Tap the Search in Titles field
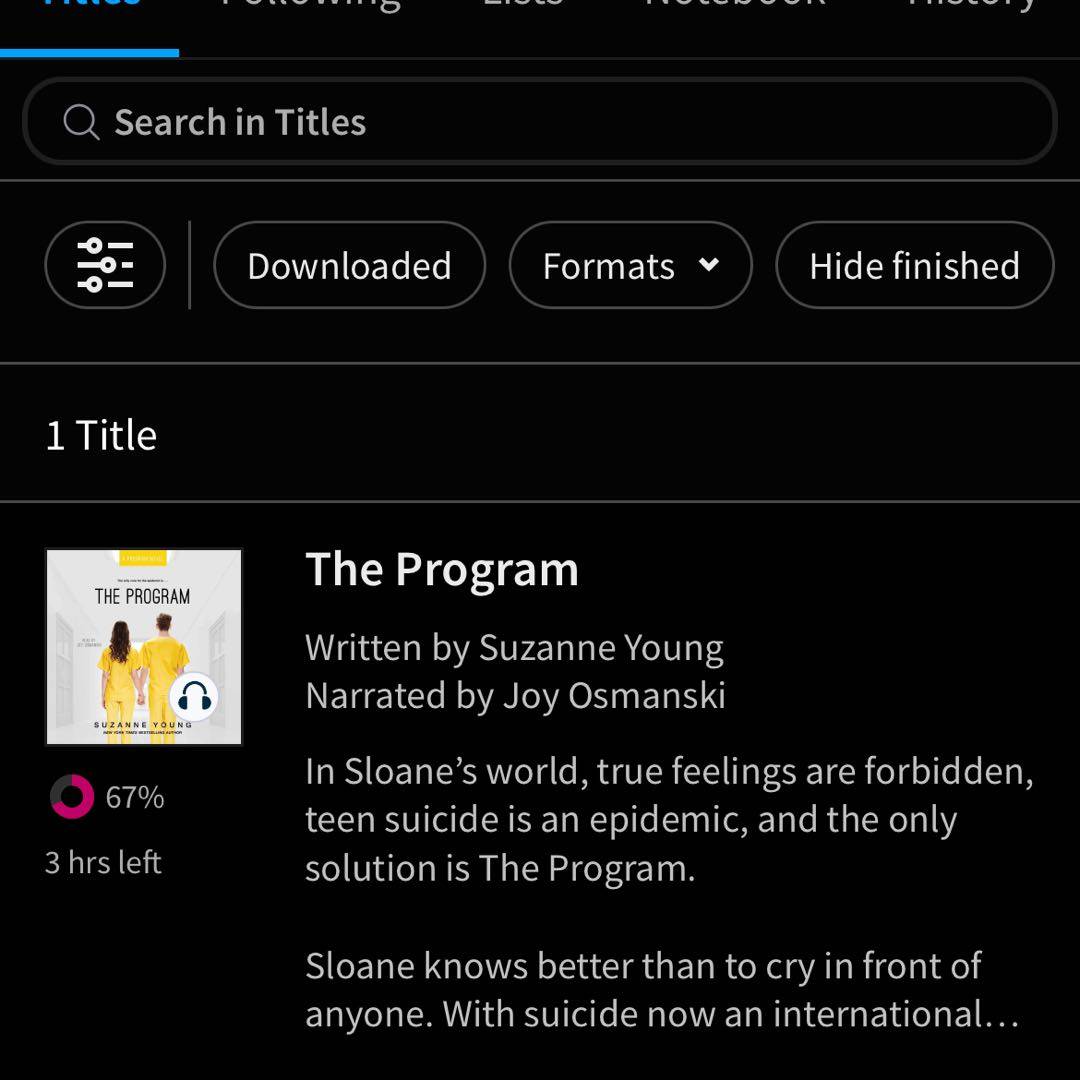 540,122
